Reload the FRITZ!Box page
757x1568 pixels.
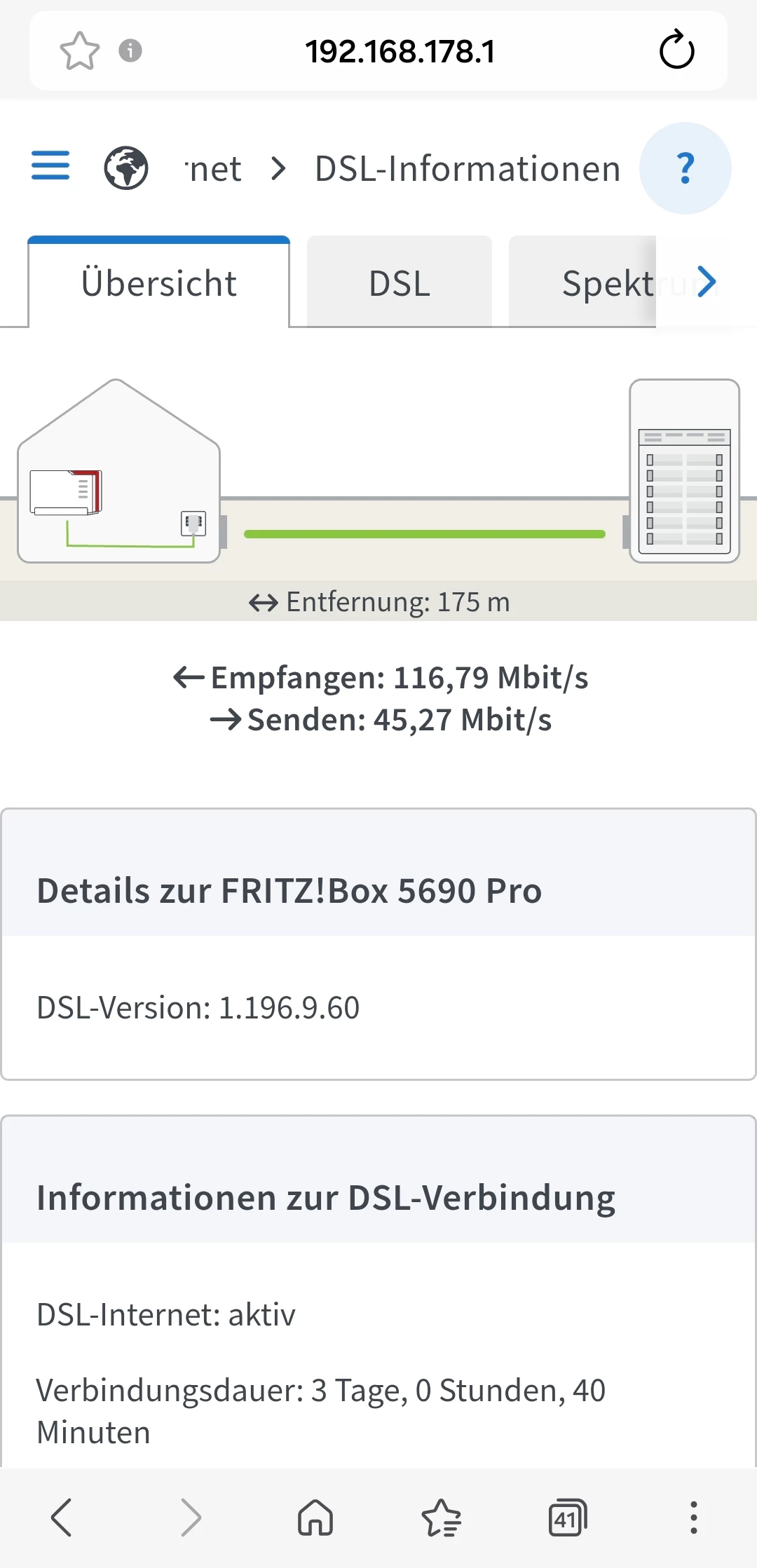(x=676, y=50)
